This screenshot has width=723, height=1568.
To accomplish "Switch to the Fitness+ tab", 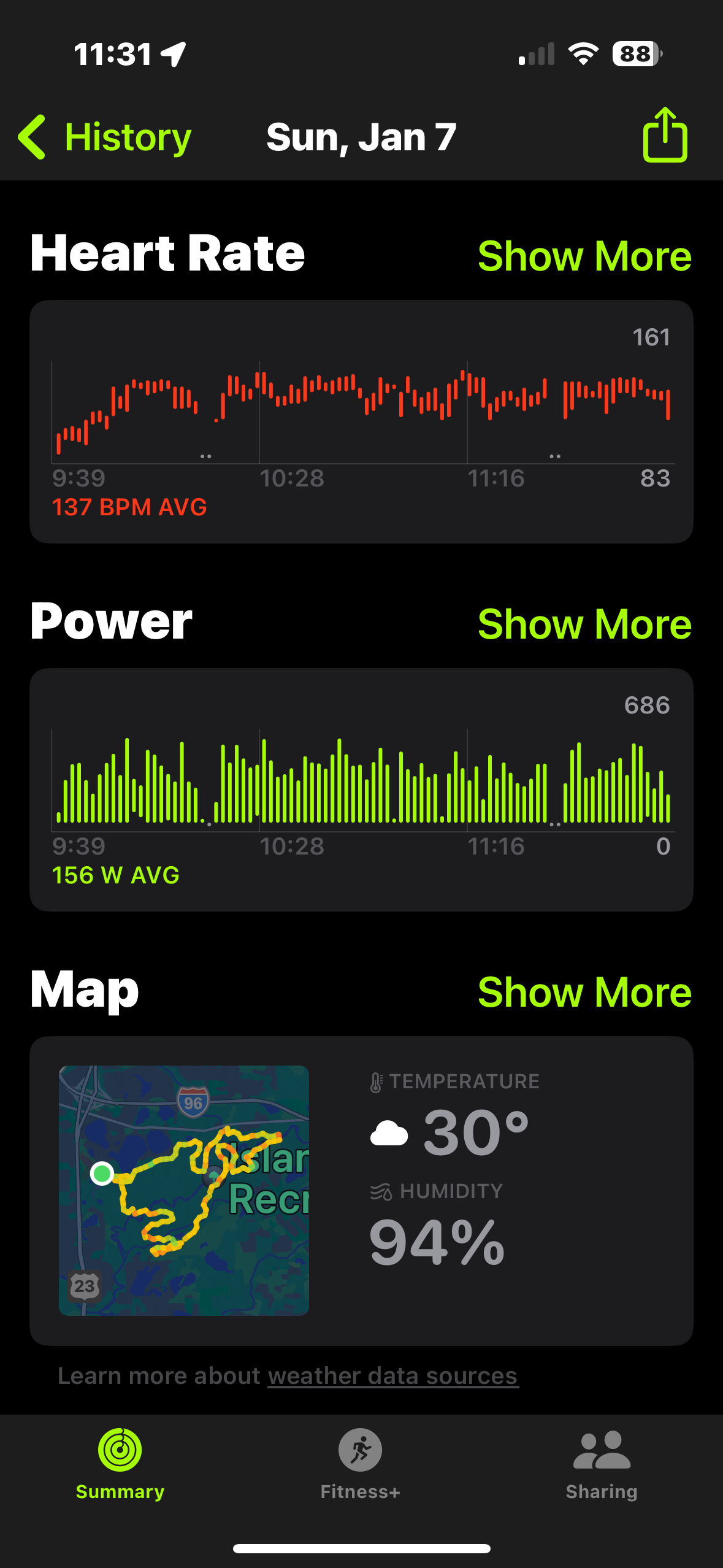I will coord(361,1464).
